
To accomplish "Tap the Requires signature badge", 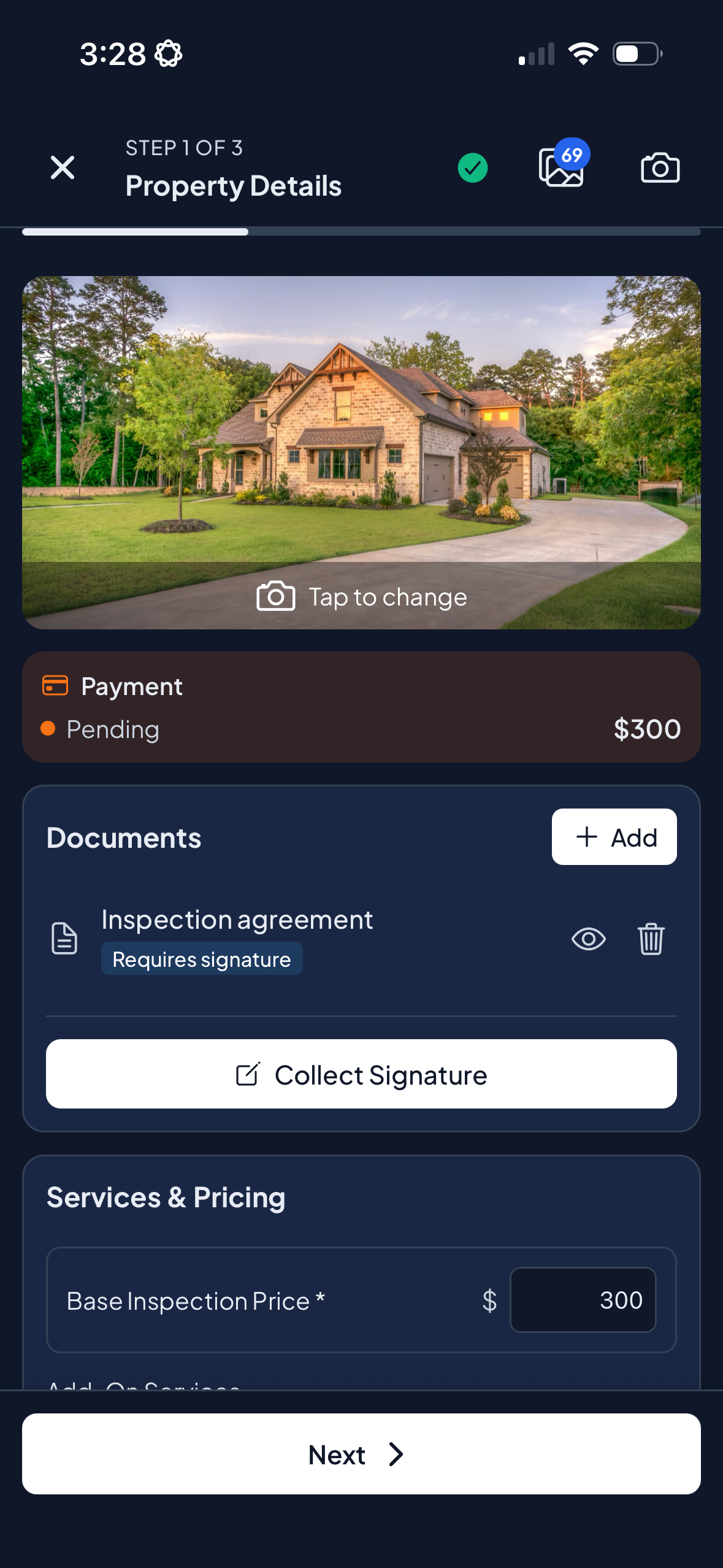I will [202, 958].
